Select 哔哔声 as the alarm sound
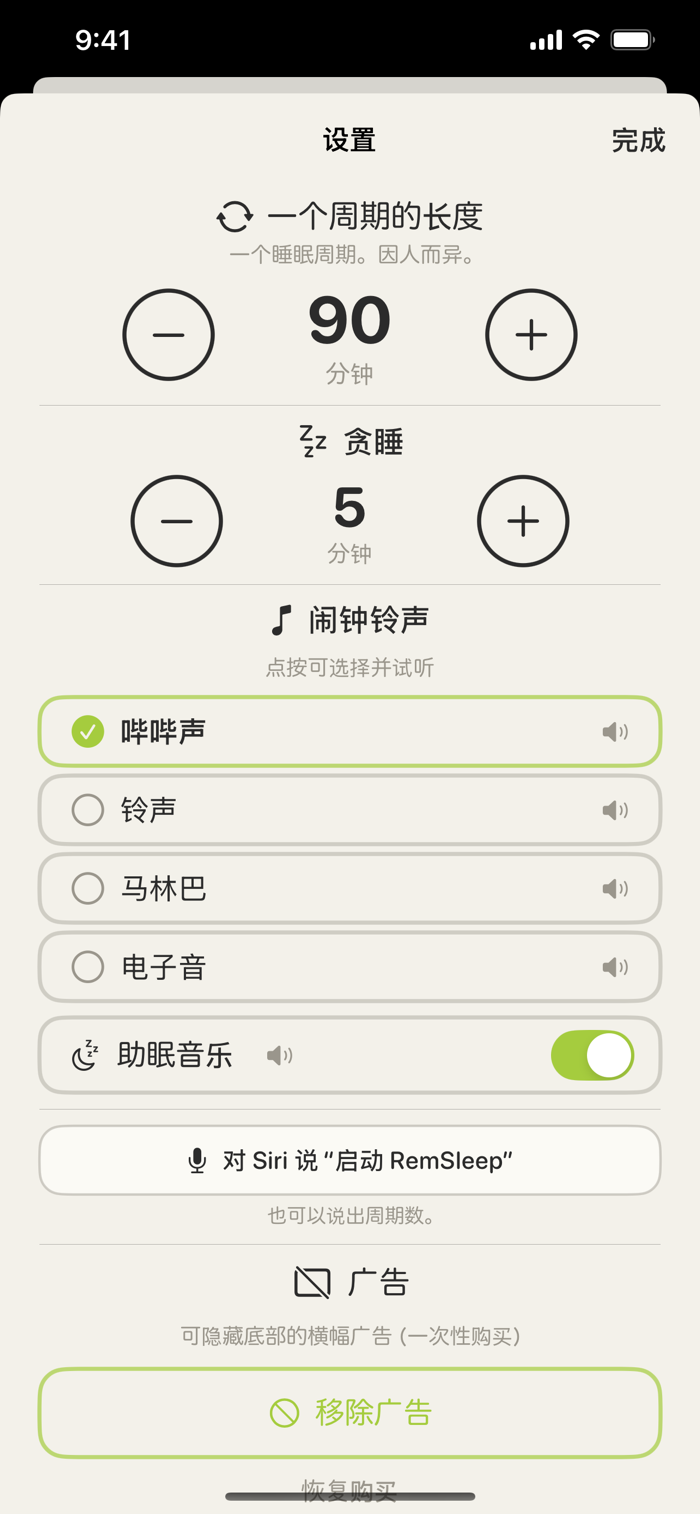 pyautogui.click(x=350, y=732)
